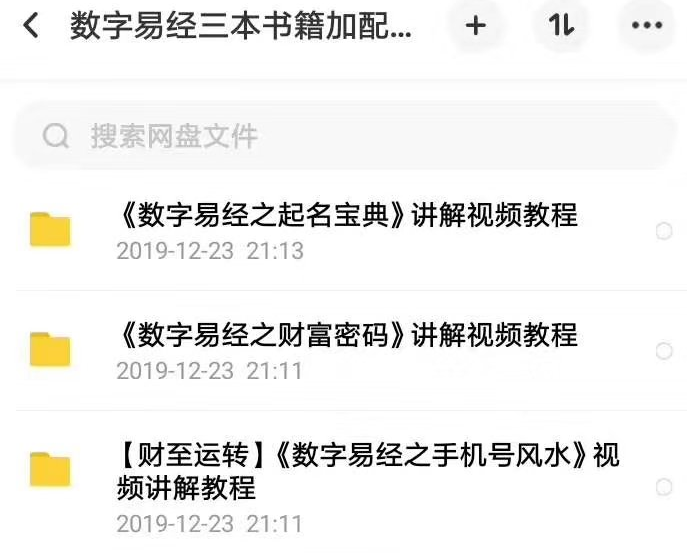The height and width of the screenshot is (553, 687).
Task: Select the 起名宝典 folder with its circle
Action: 664,232
